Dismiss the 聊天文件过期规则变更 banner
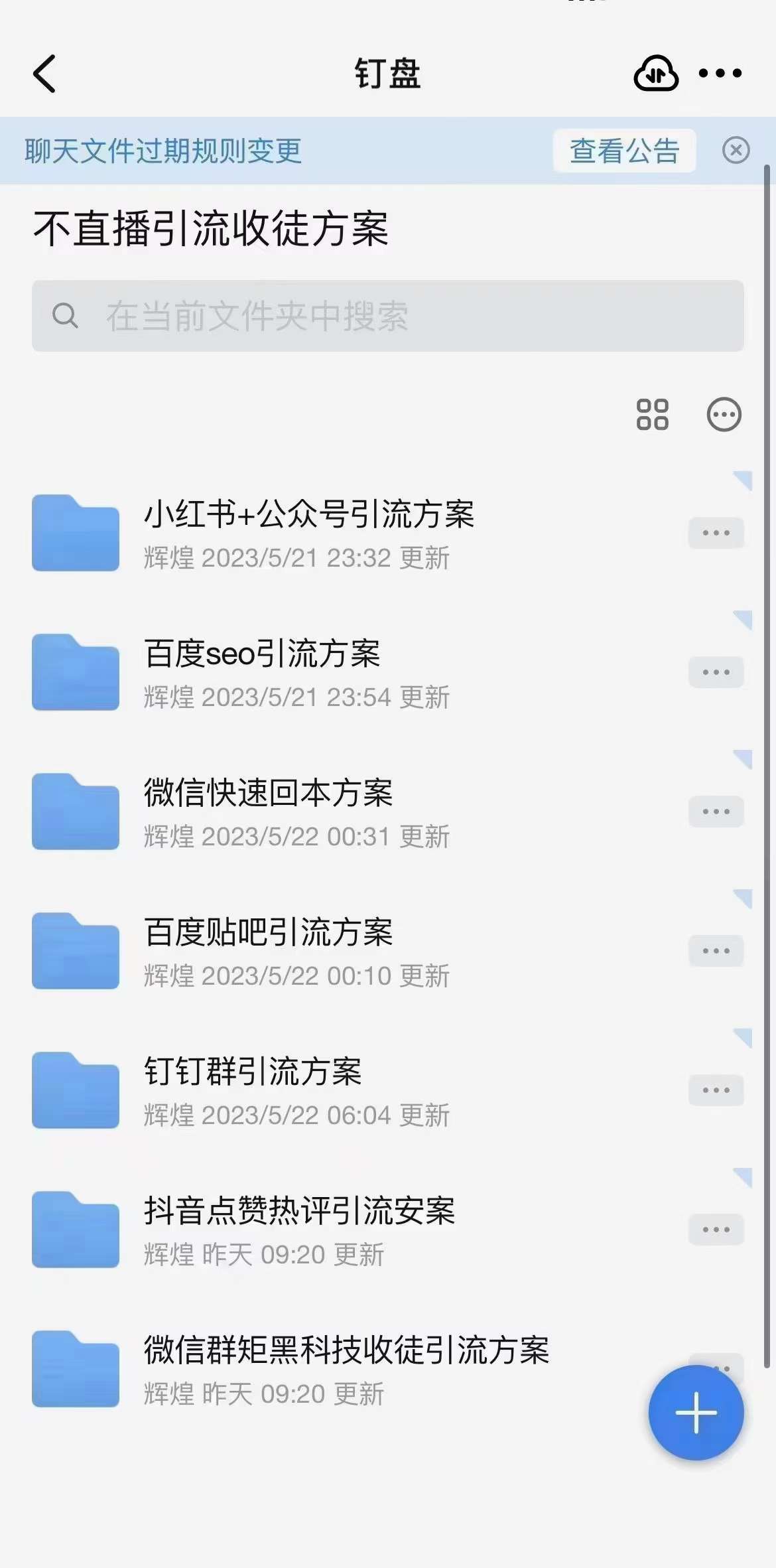776x1568 pixels. 736,151
